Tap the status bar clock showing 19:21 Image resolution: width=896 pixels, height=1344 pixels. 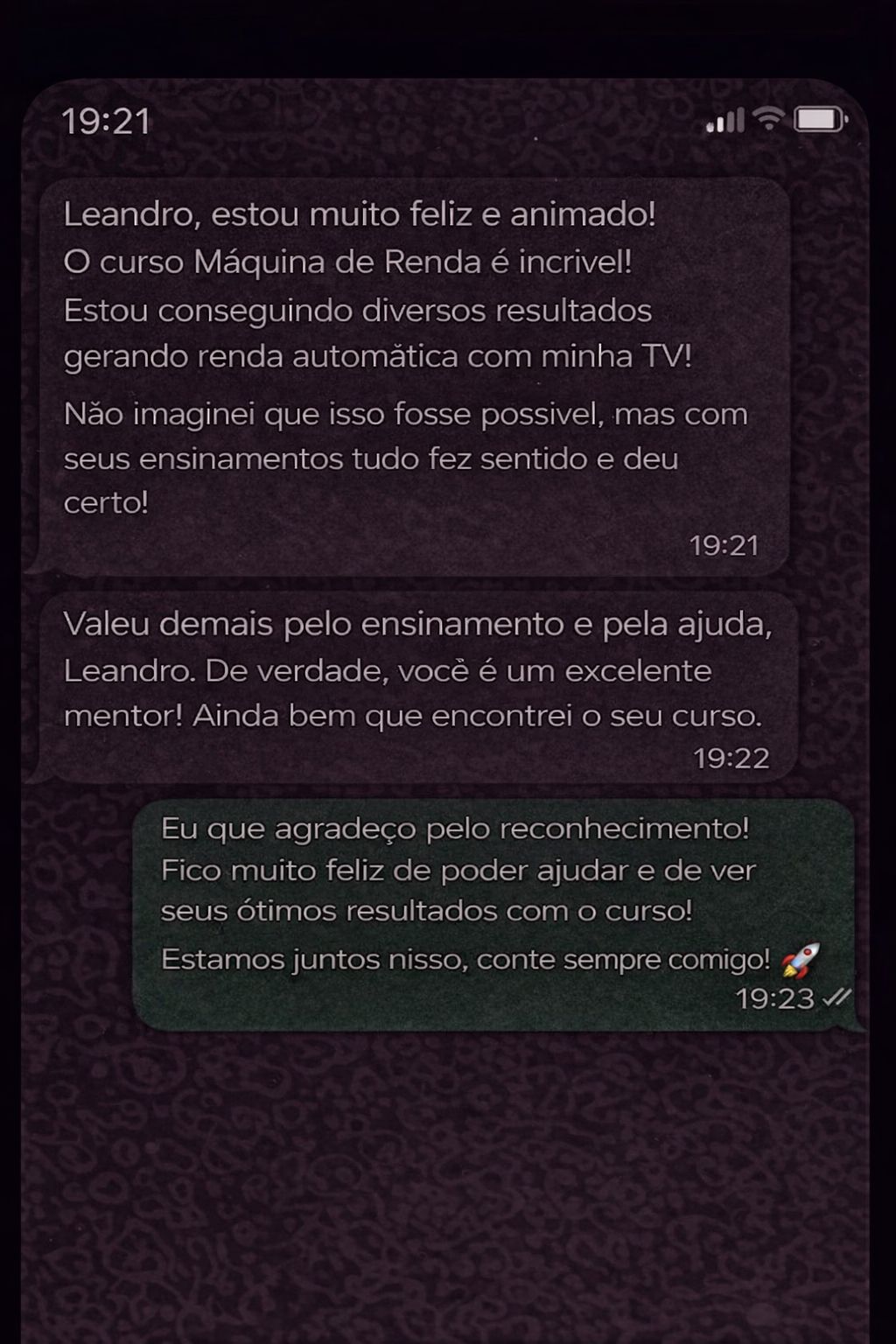coord(105,121)
